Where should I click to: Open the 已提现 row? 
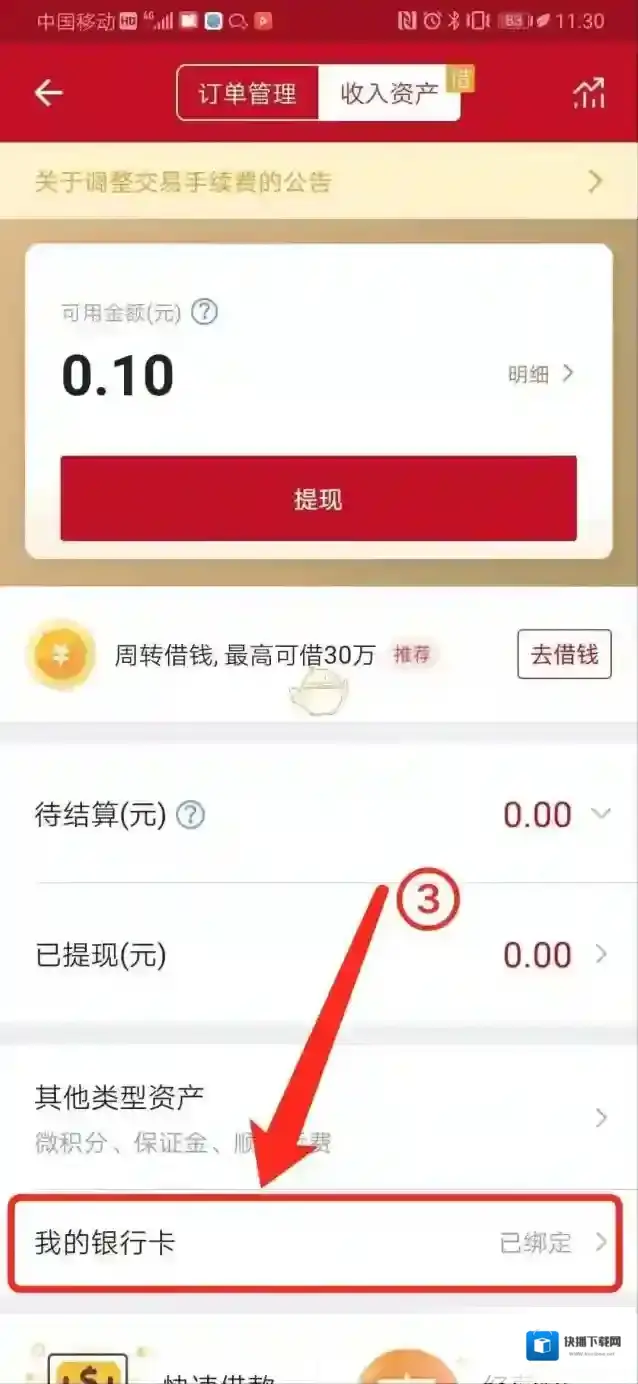(320, 955)
